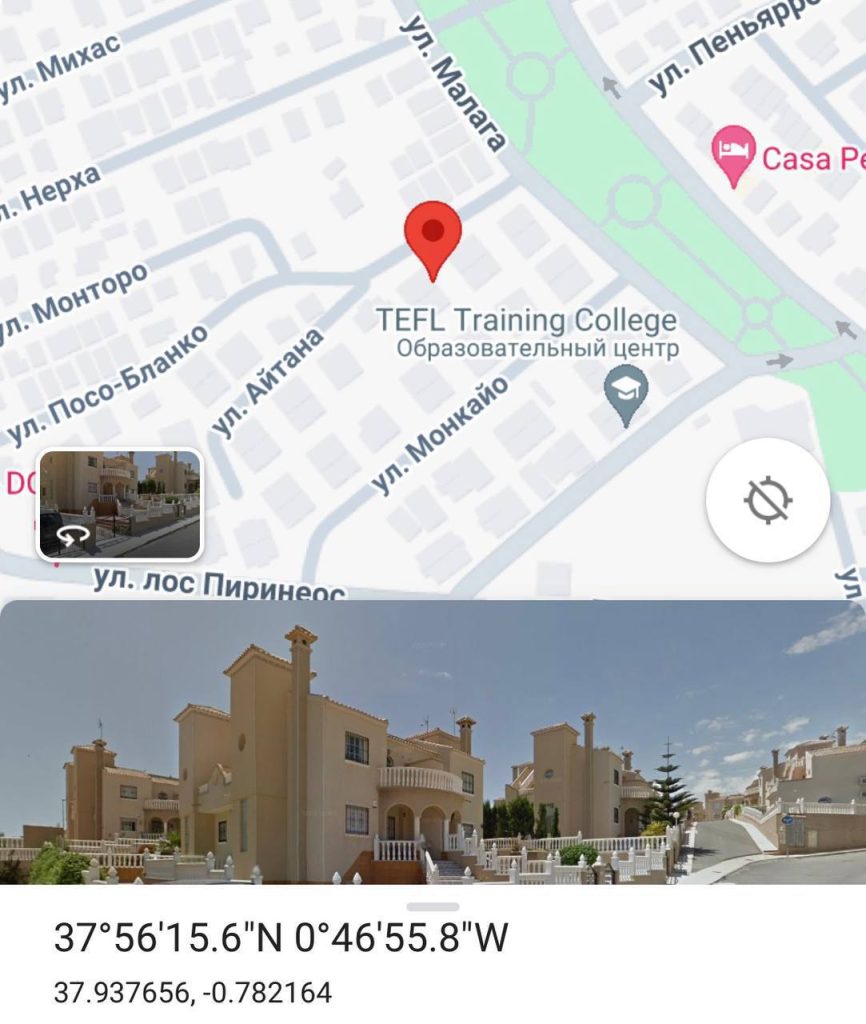Select the Casa Pe hotel marker
The height and width of the screenshot is (1024, 866).
pos(733,154)
